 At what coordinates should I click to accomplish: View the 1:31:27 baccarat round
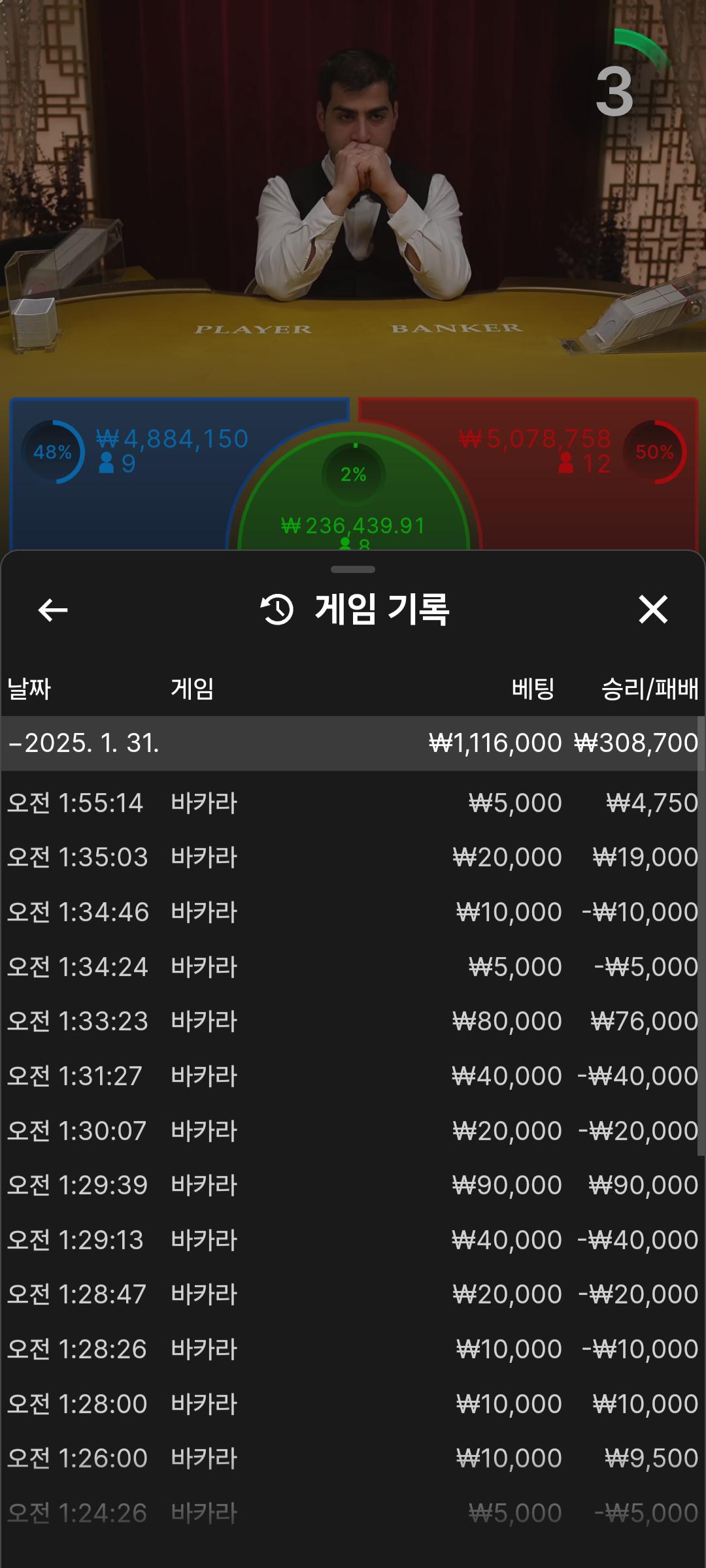(x=353, y=1076)
